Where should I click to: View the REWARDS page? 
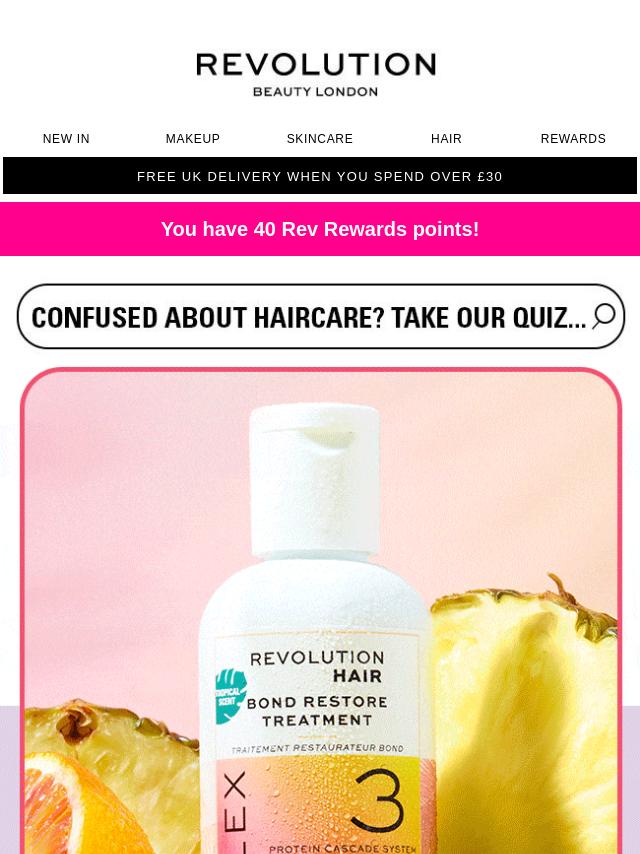[573, 139]
